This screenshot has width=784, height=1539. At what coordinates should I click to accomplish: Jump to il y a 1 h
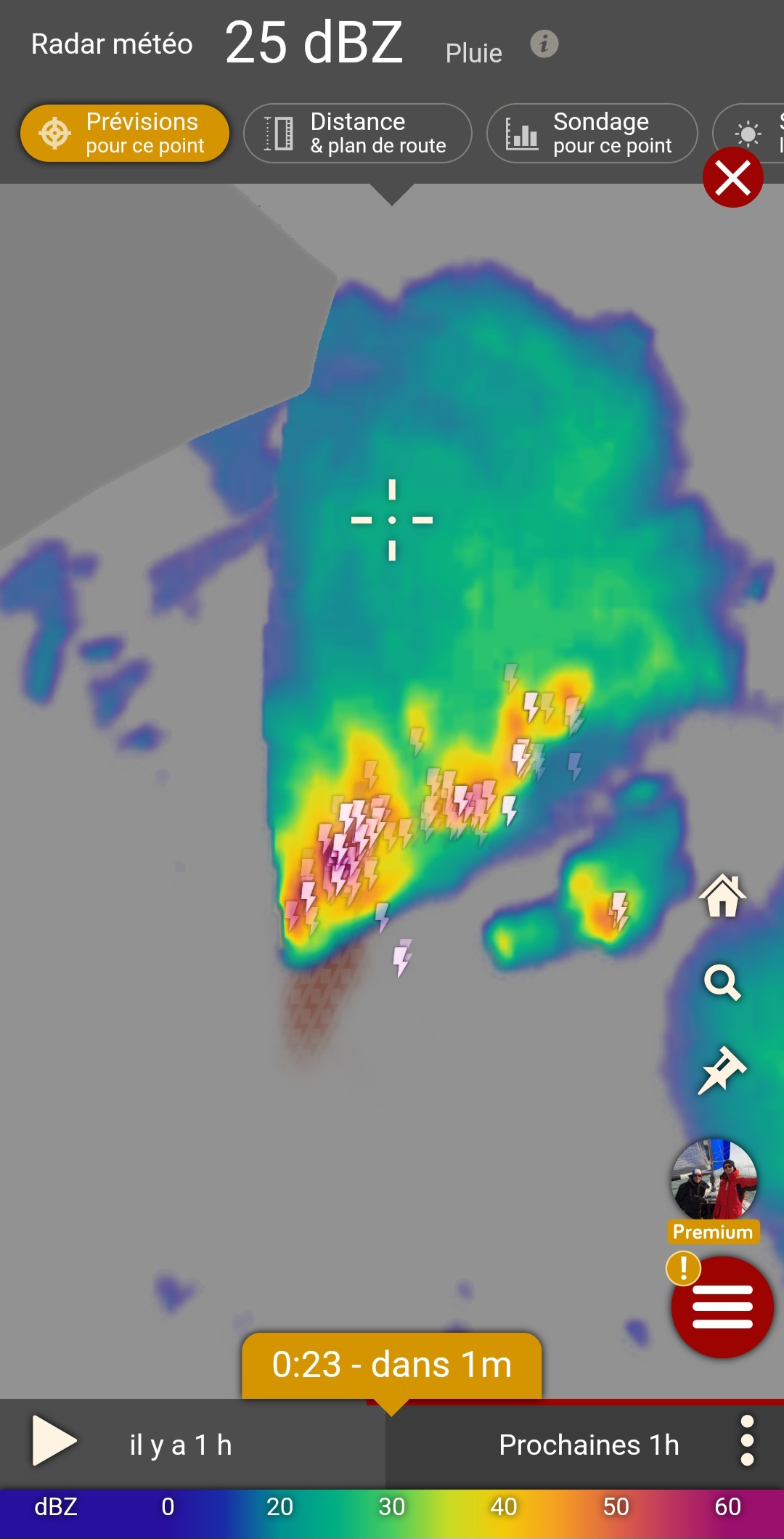[x=181, y=1445]
